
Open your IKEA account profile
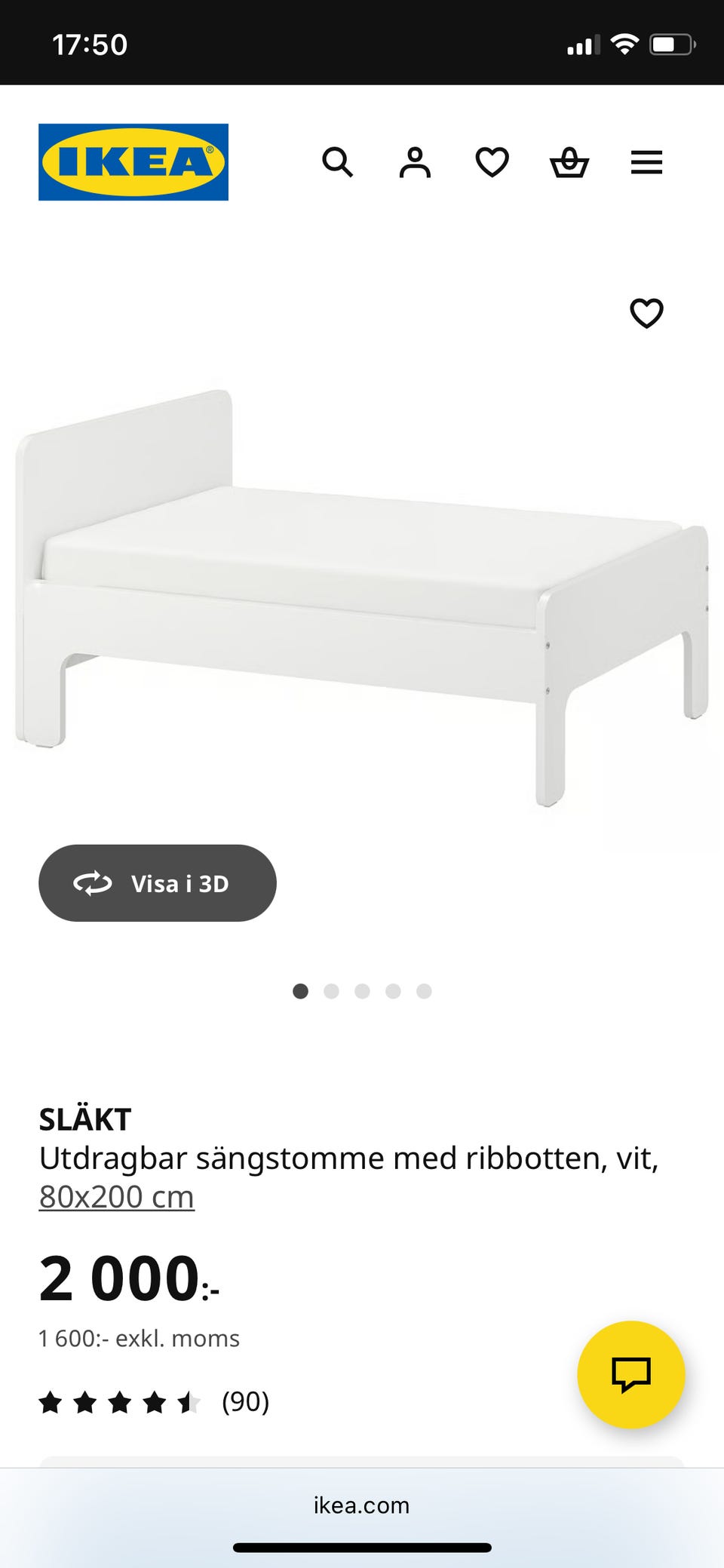[415, 163]
